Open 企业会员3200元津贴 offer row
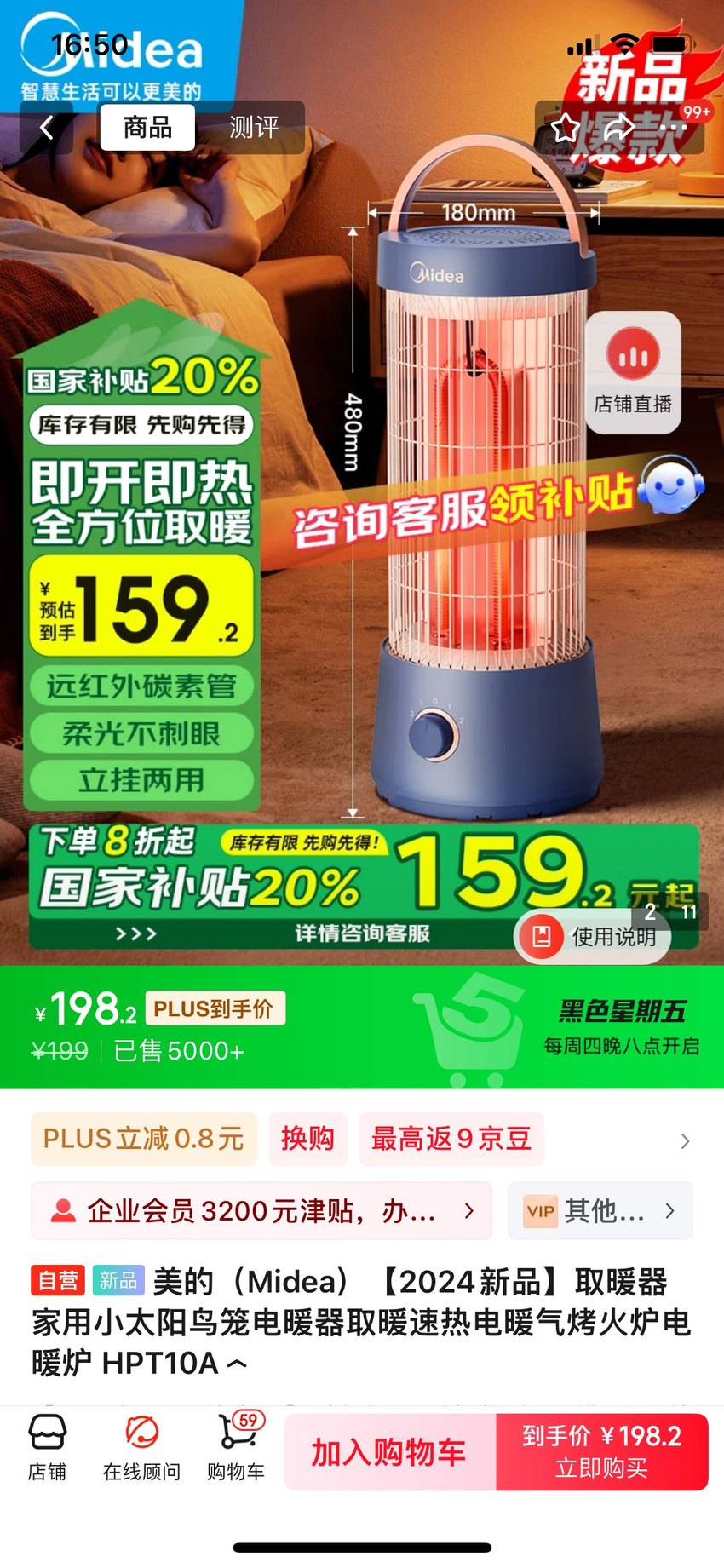This screenshot has height=1568, width=724. (x=261, y=1210)
